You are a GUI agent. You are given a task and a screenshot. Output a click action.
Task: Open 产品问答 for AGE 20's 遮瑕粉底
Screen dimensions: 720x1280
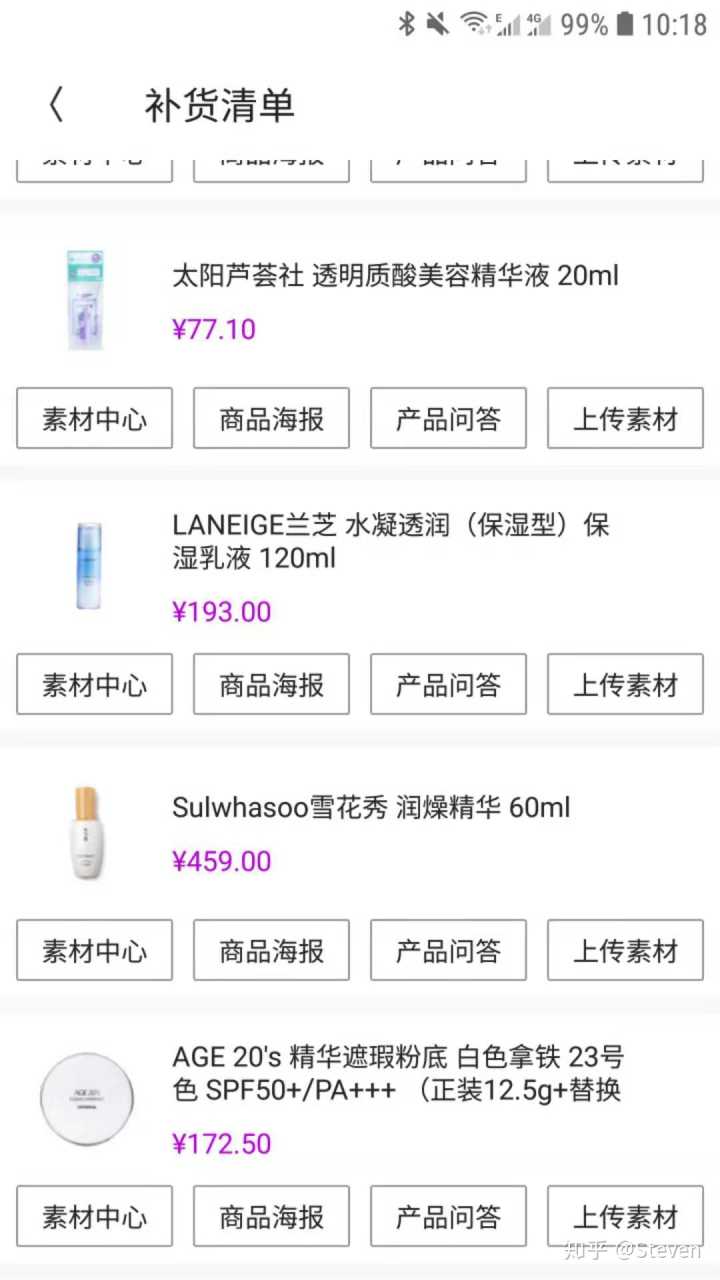448,1217
